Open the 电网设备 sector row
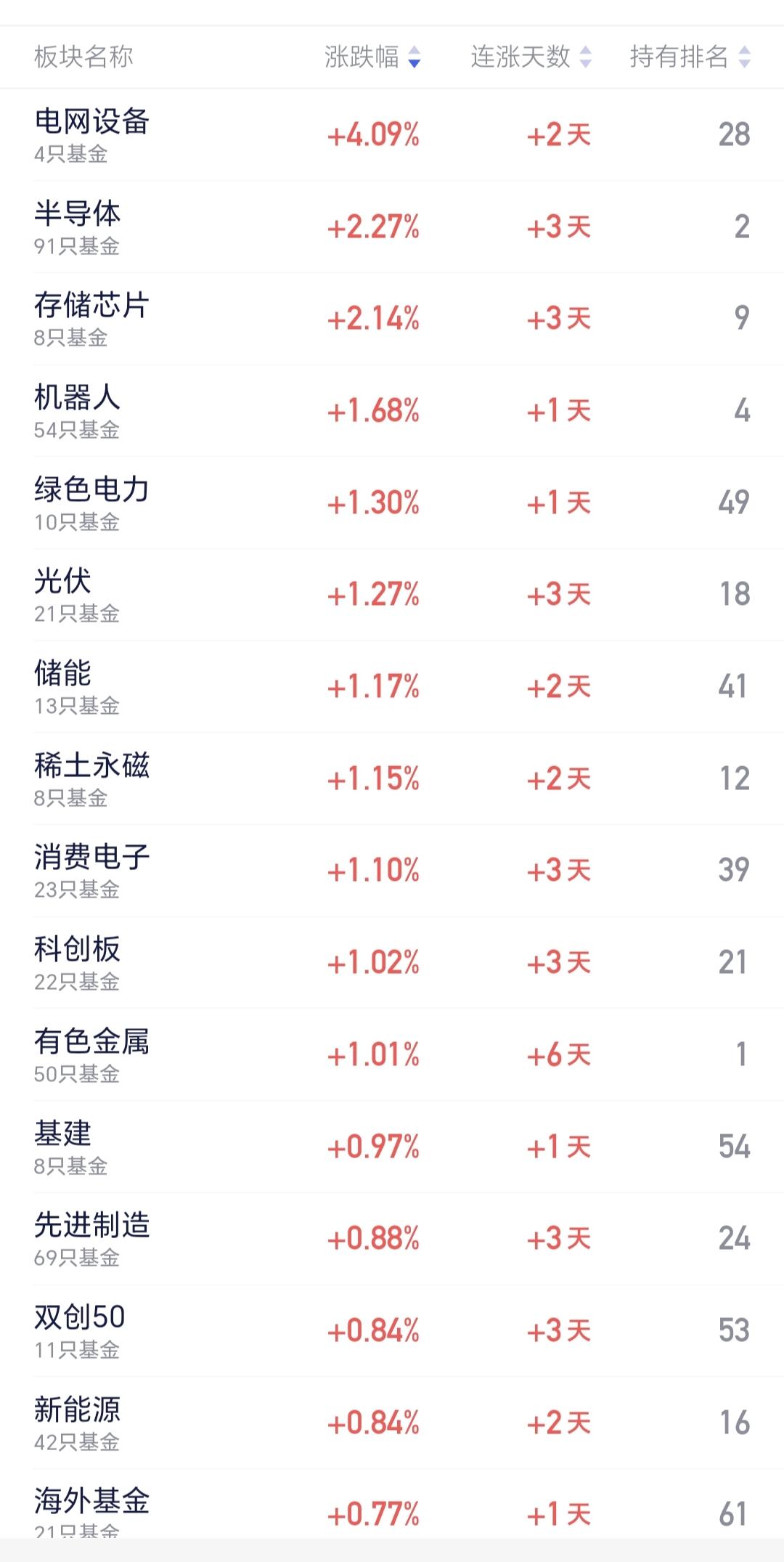This screenshot has height=1562, width=784. pos(392,135)
